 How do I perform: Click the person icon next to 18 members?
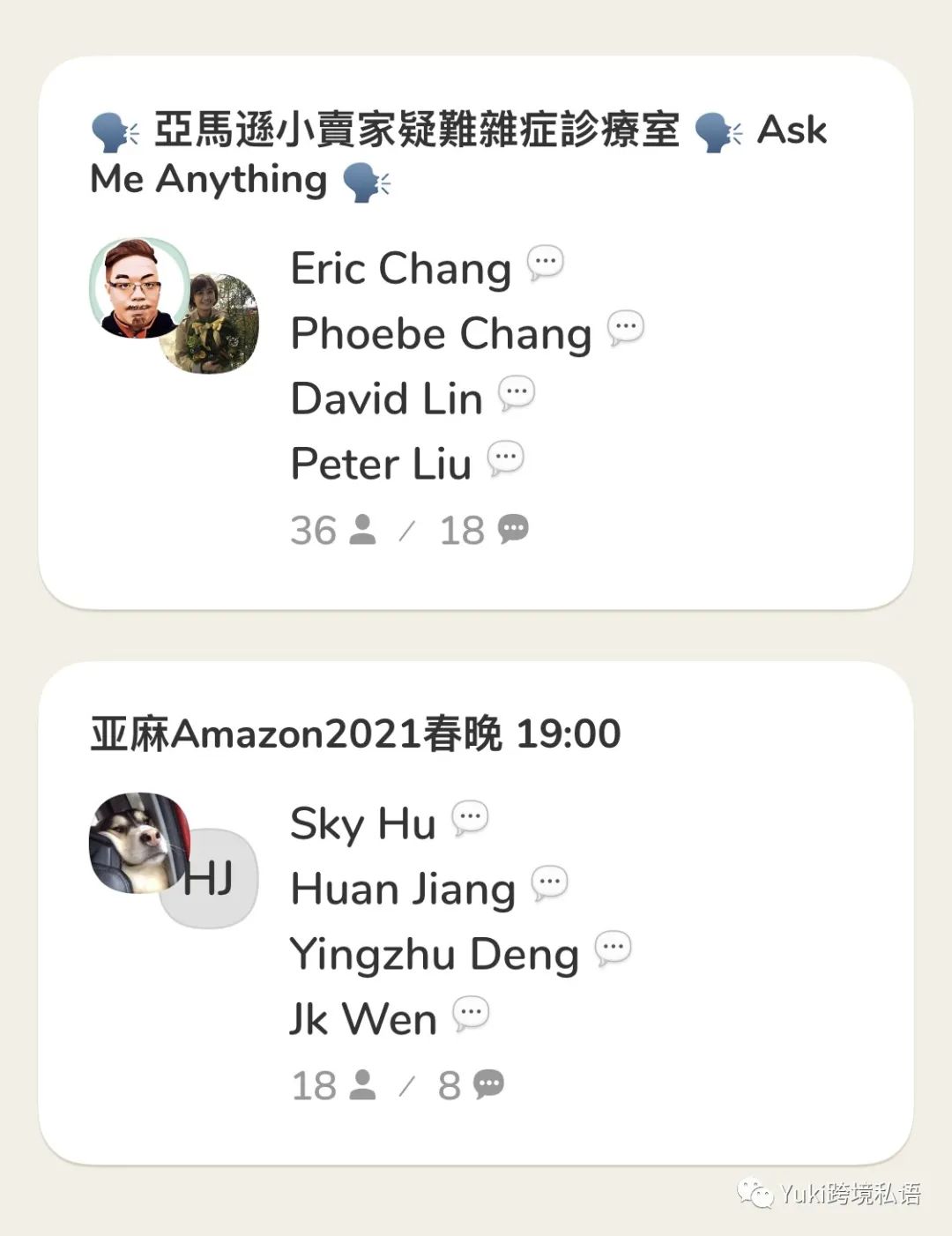(x=365, y=1084)
